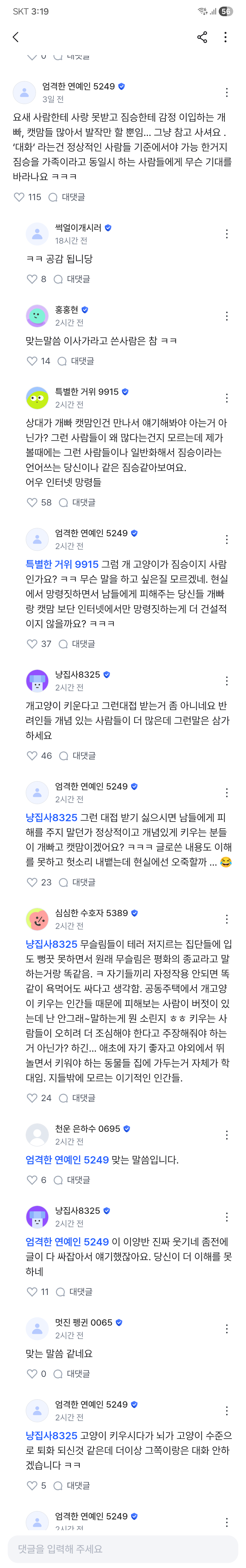The width and height of the screenshot is (246, 1568).
Task: Like the comment with 115 likes
Action: coord(20,197)
